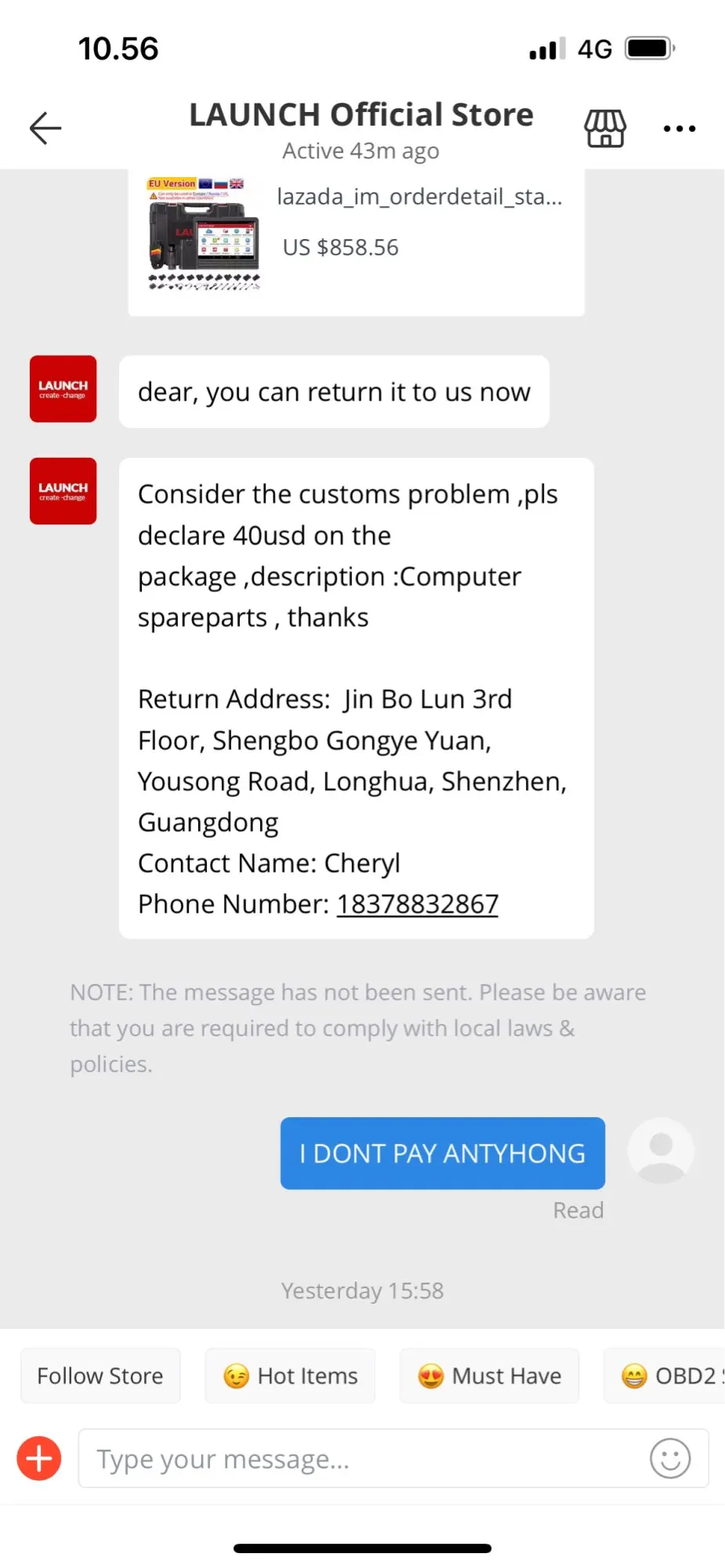
Task: Select the Hot Items chip
Action: tap(290, 1376)
